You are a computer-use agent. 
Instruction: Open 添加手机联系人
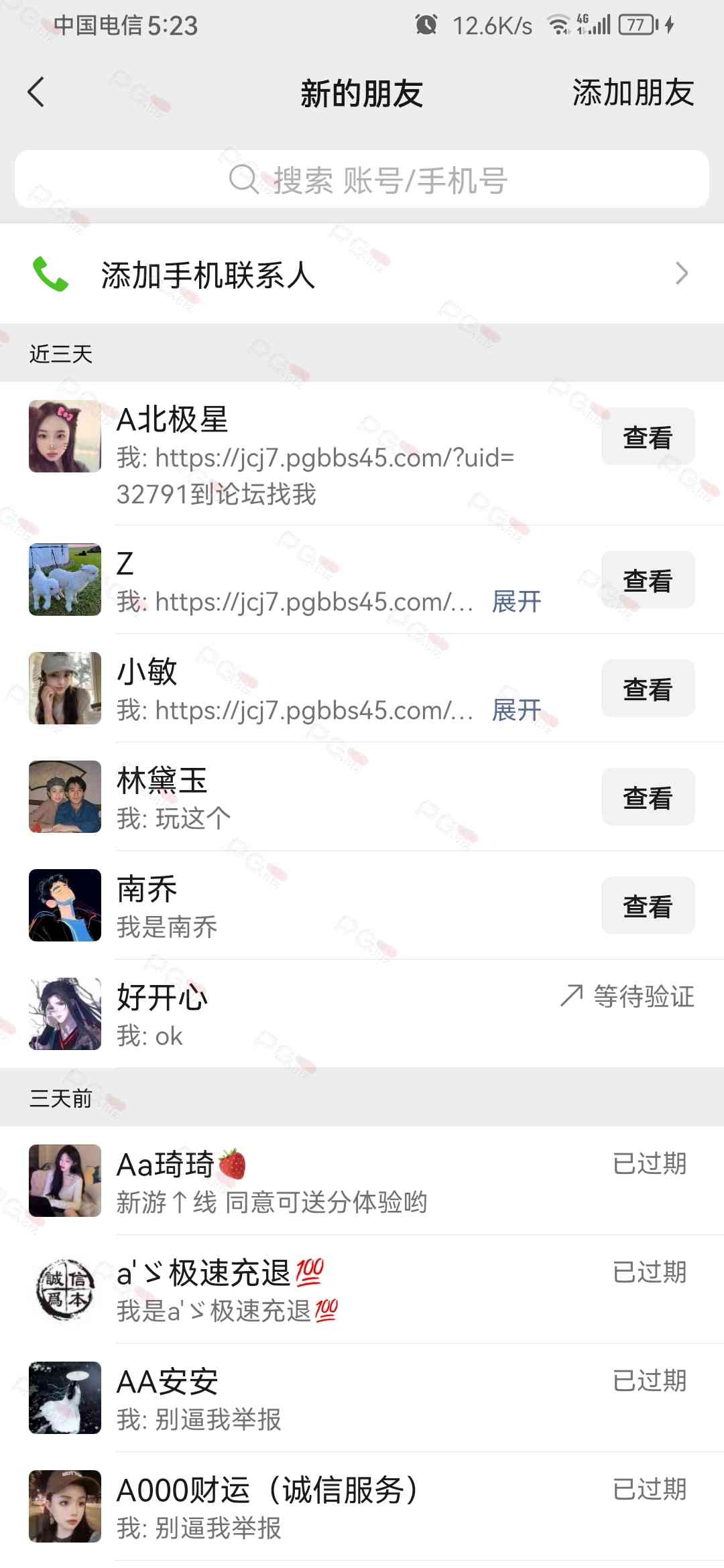pyautogui.click(x=362, y=274)
